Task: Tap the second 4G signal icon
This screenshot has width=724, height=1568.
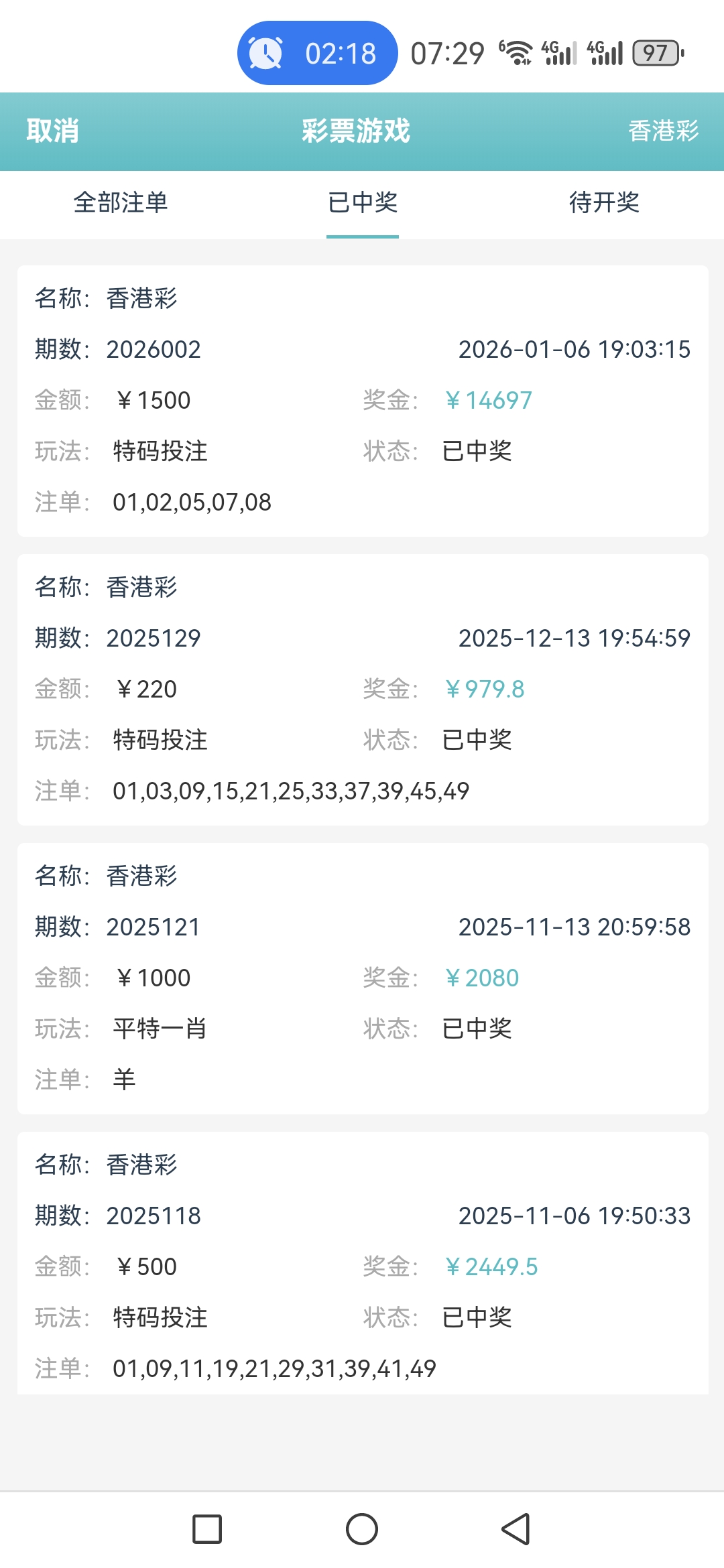Action: point(605,54)
